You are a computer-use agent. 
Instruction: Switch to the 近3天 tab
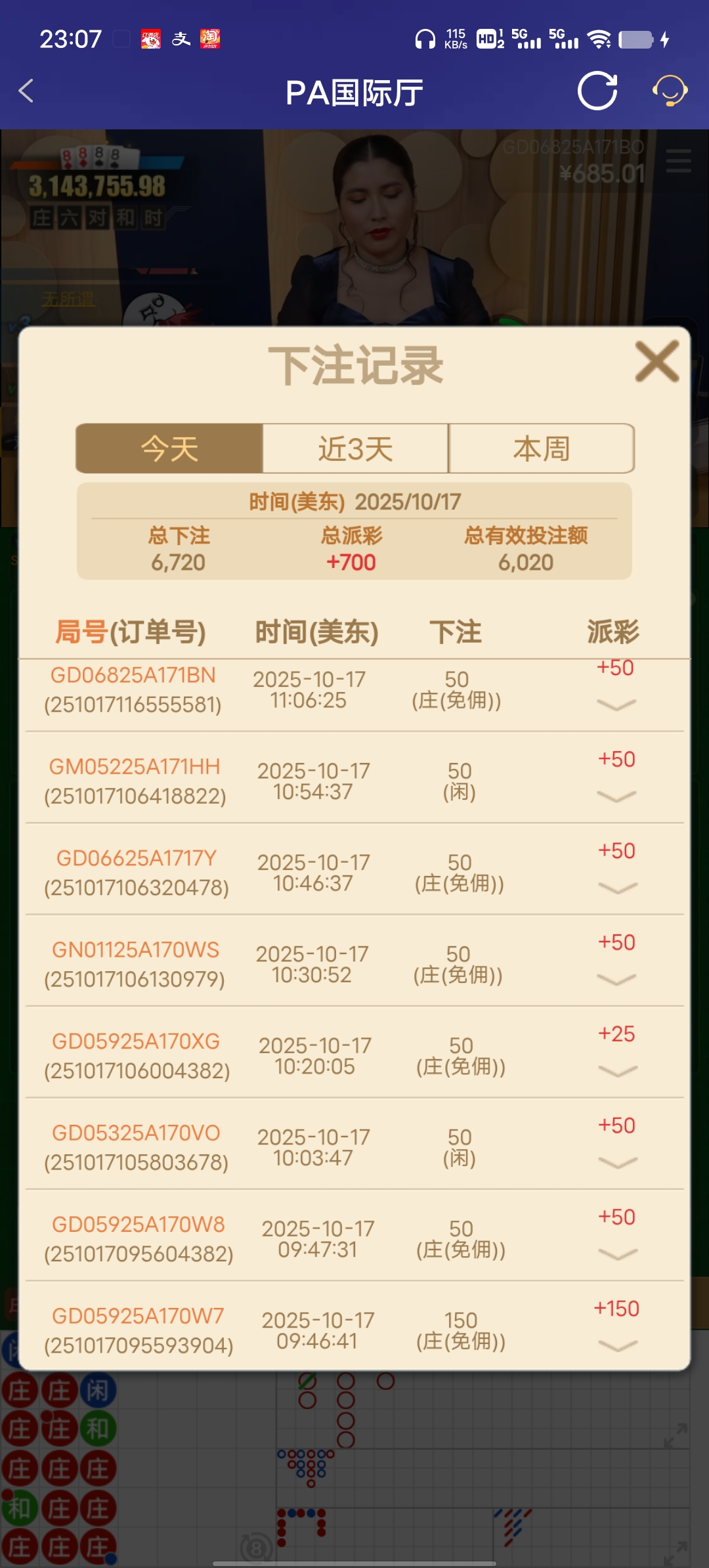(354, 448)
